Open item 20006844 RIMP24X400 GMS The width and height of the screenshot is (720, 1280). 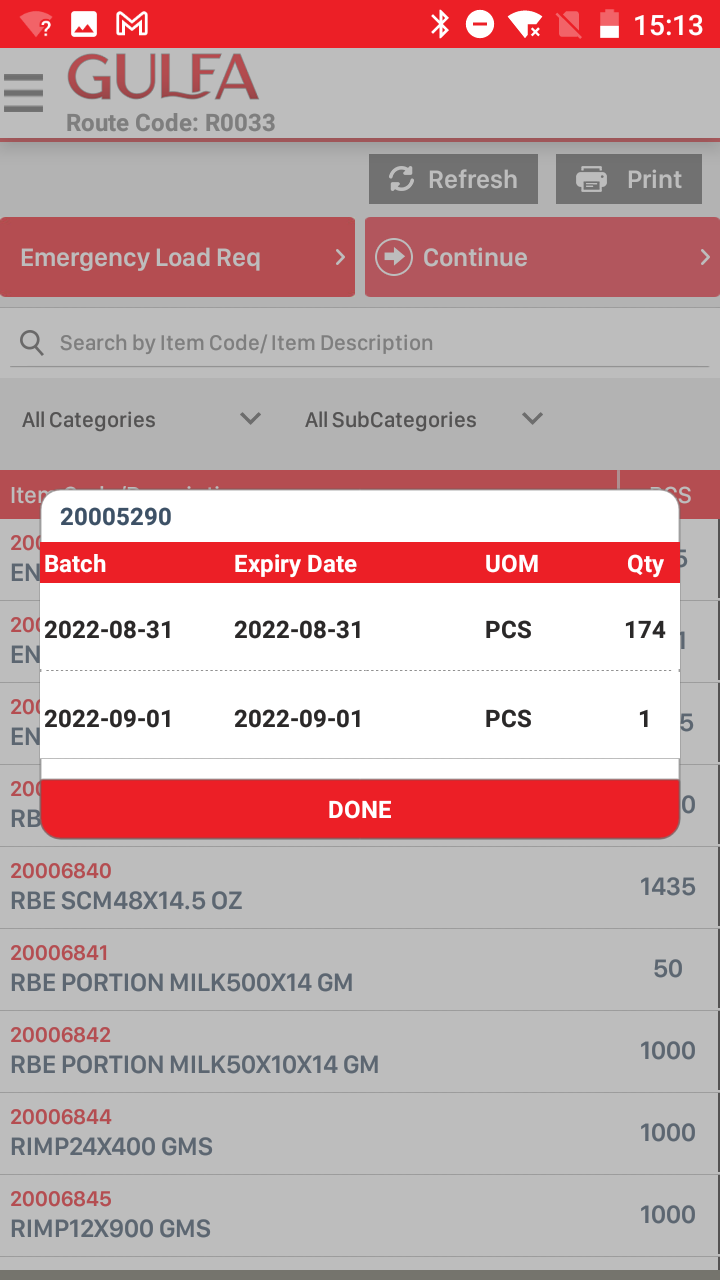point(300,1132)
